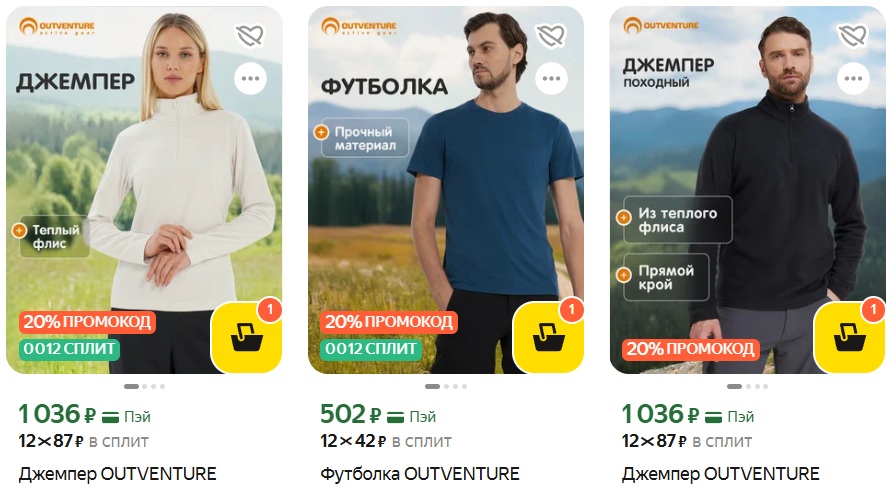Open the black походный Джемпер product card
Image resolution: width=894 pixels, height=487 pixels.
(720, 474)
